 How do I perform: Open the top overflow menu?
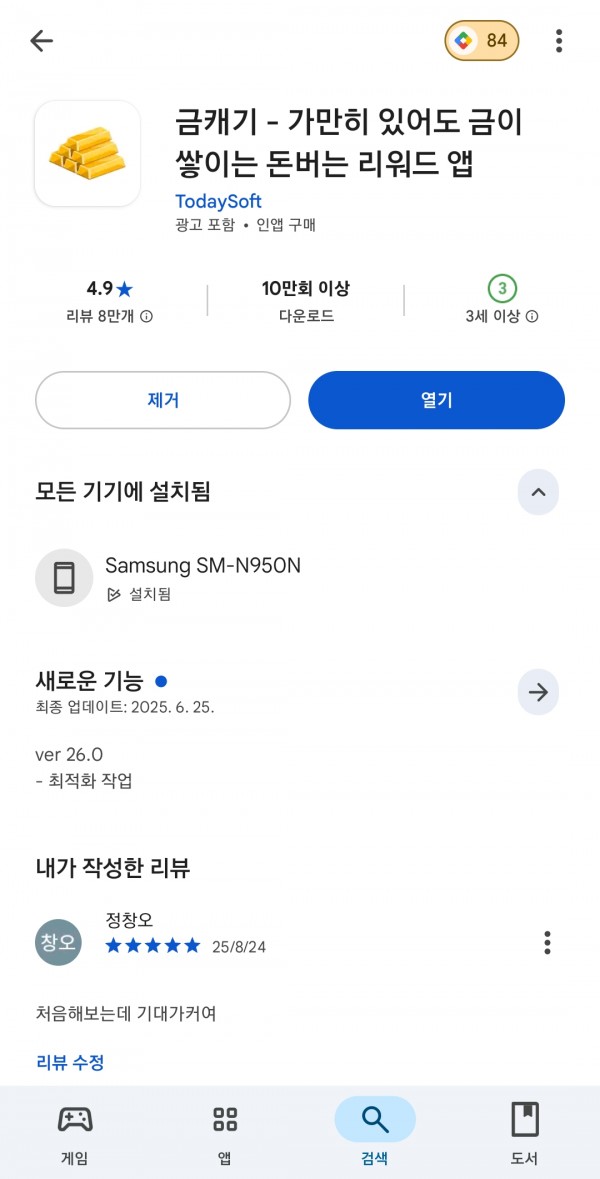click(559, 41)
